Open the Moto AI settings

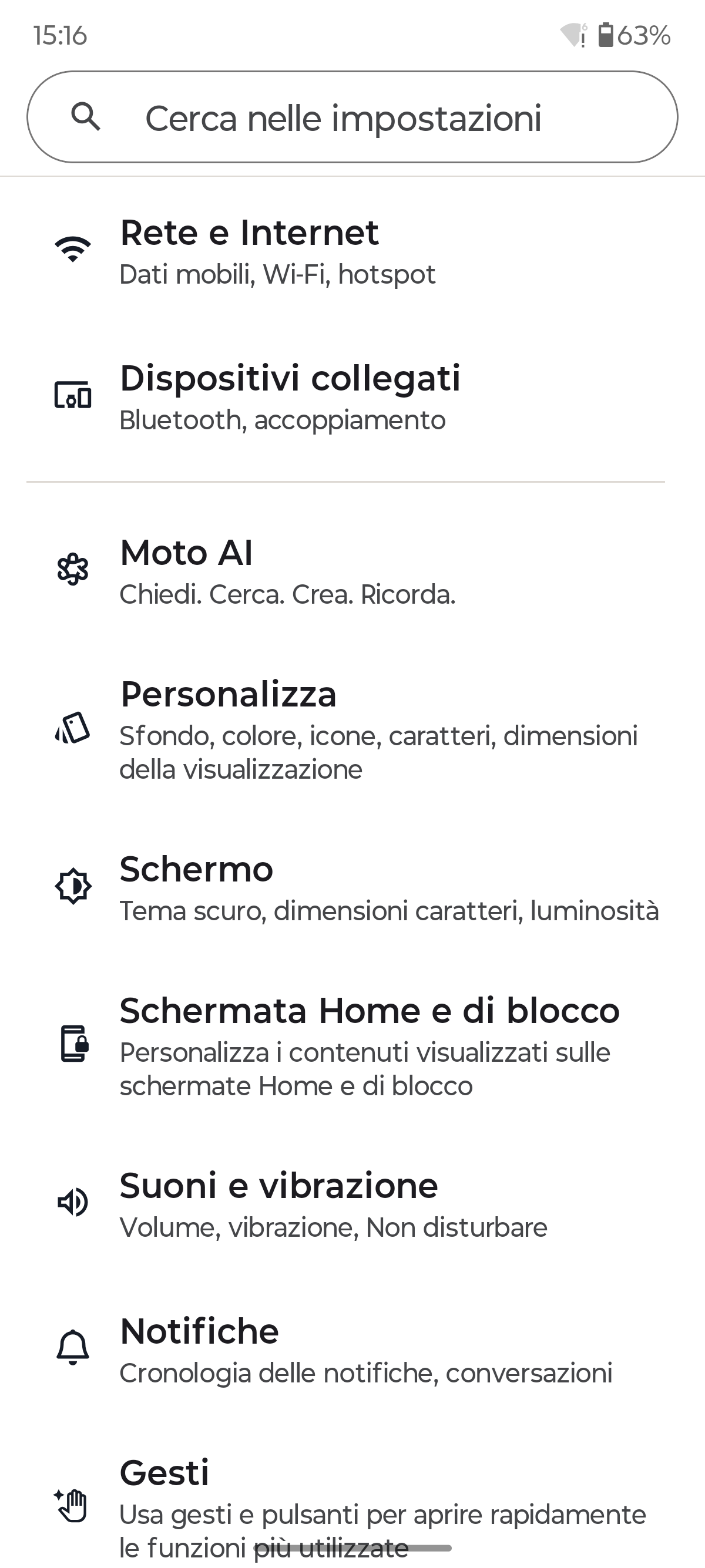(x=352, y=571)
